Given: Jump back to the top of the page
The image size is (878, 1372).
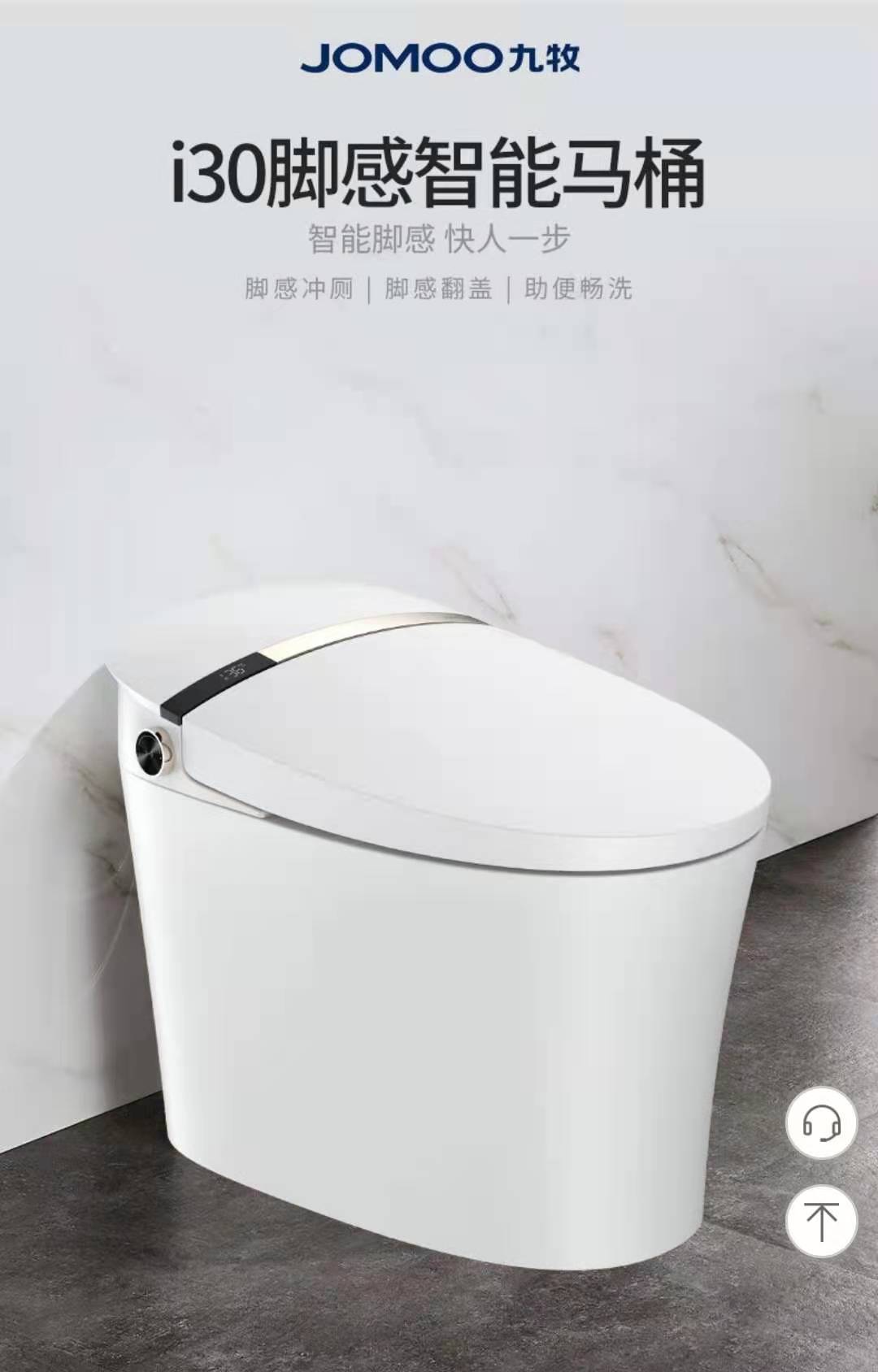Looking at the screenshot, I should [x=821, y=1221].
